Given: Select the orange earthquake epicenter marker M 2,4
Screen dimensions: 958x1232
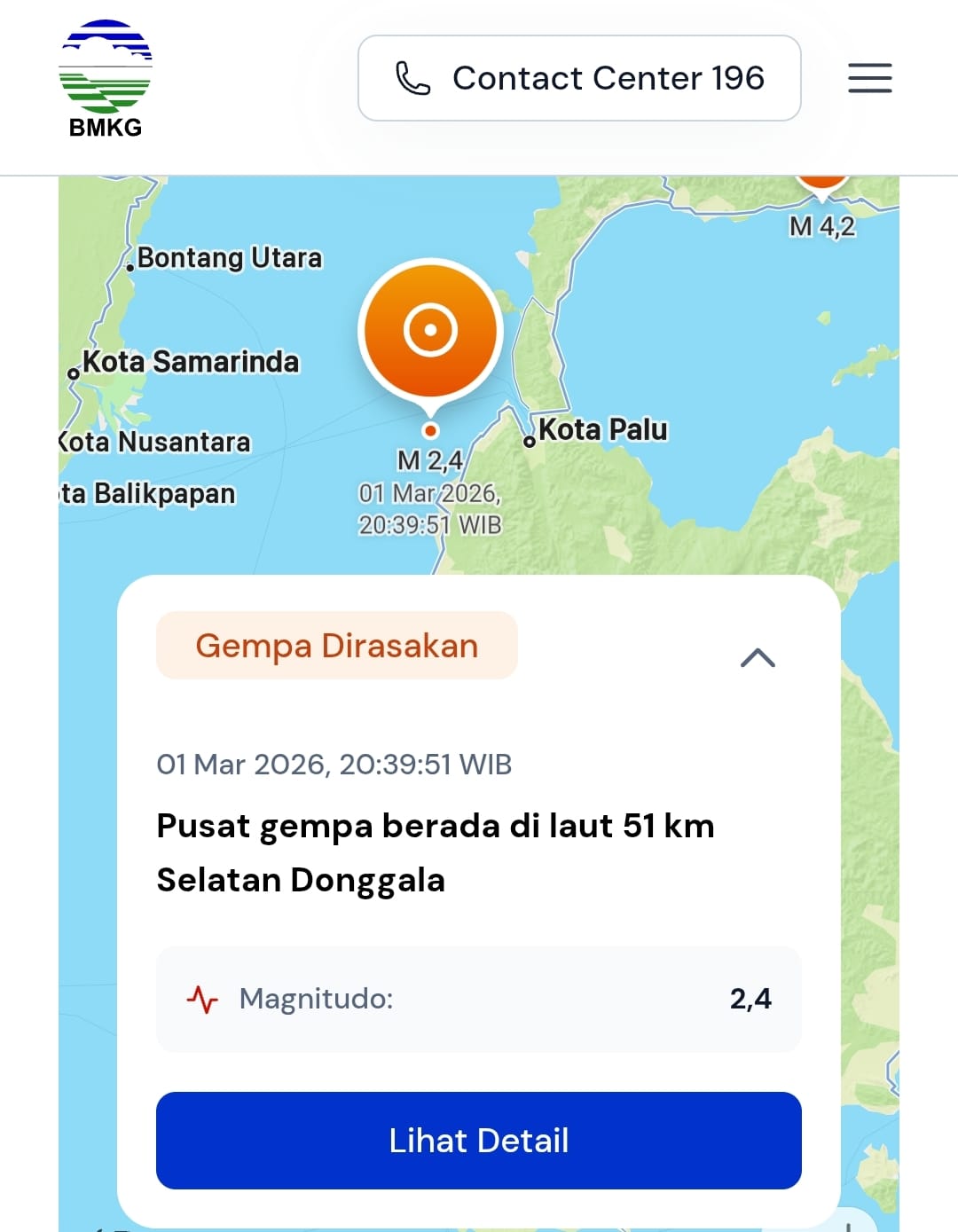Looking at the screenshot, I should [x=430, y=329].
